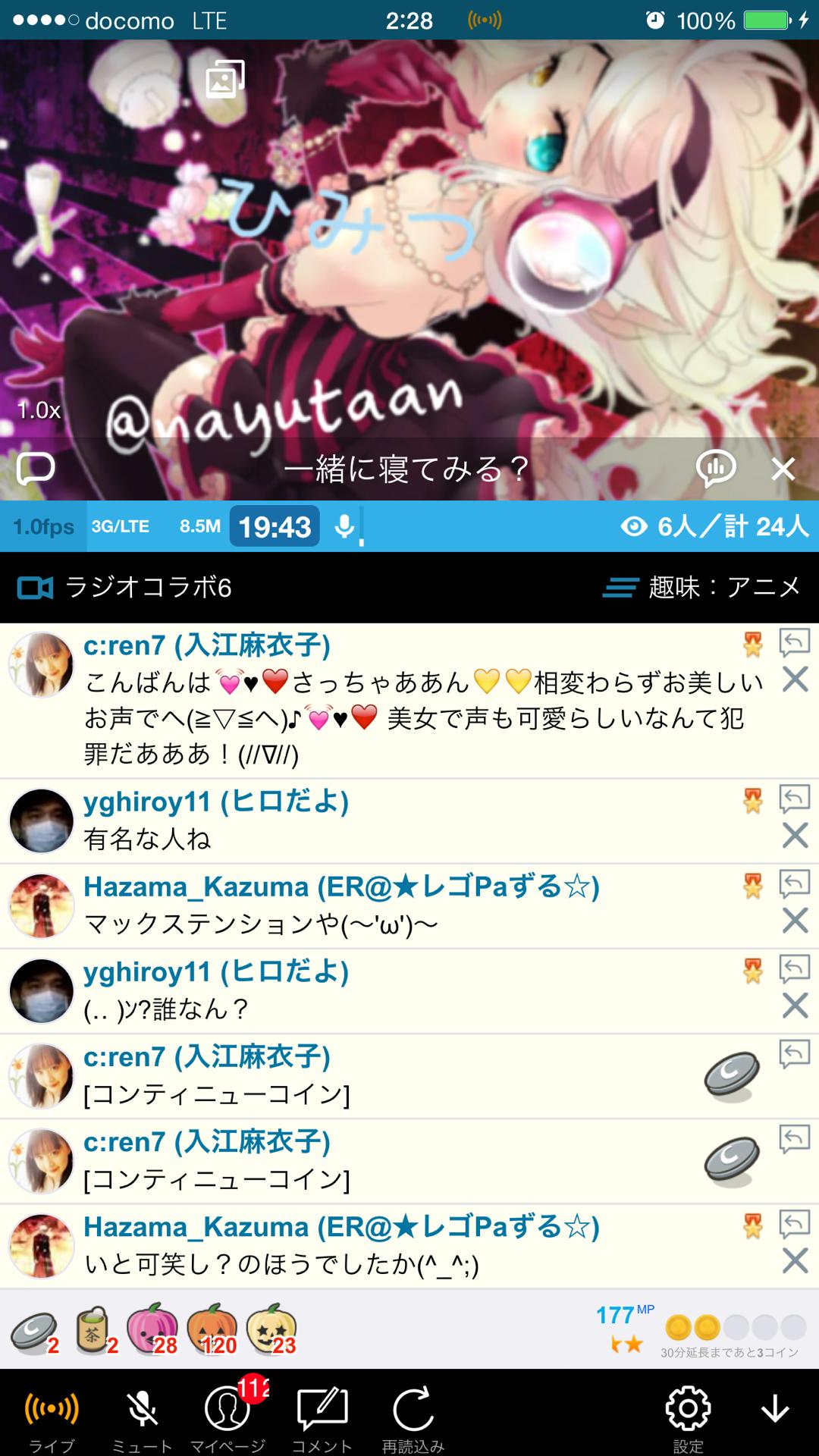The width and height of the screenshot is (819, 1456).
Task: Open the 趣味：アニメ category menu
Action: point(702,587)
